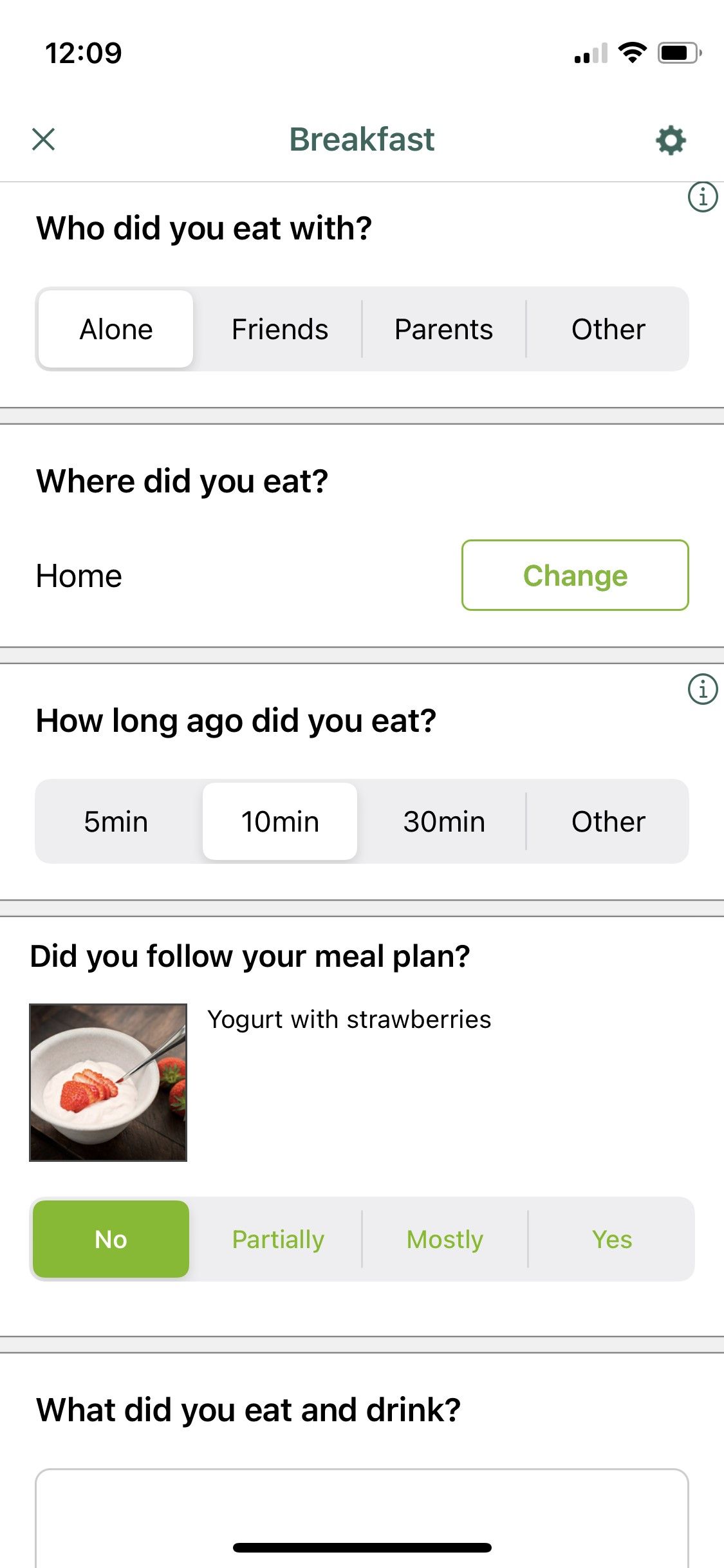Open info for how long ago question

tap(702, 689)
